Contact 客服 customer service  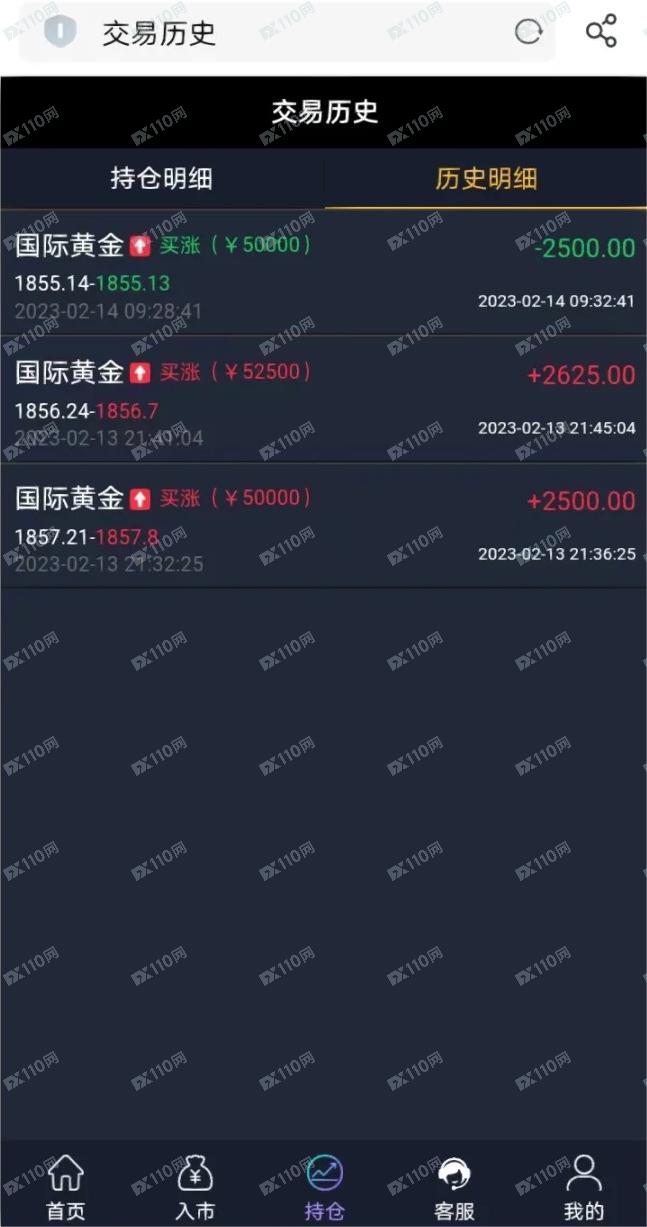[x=454, y=1187]
